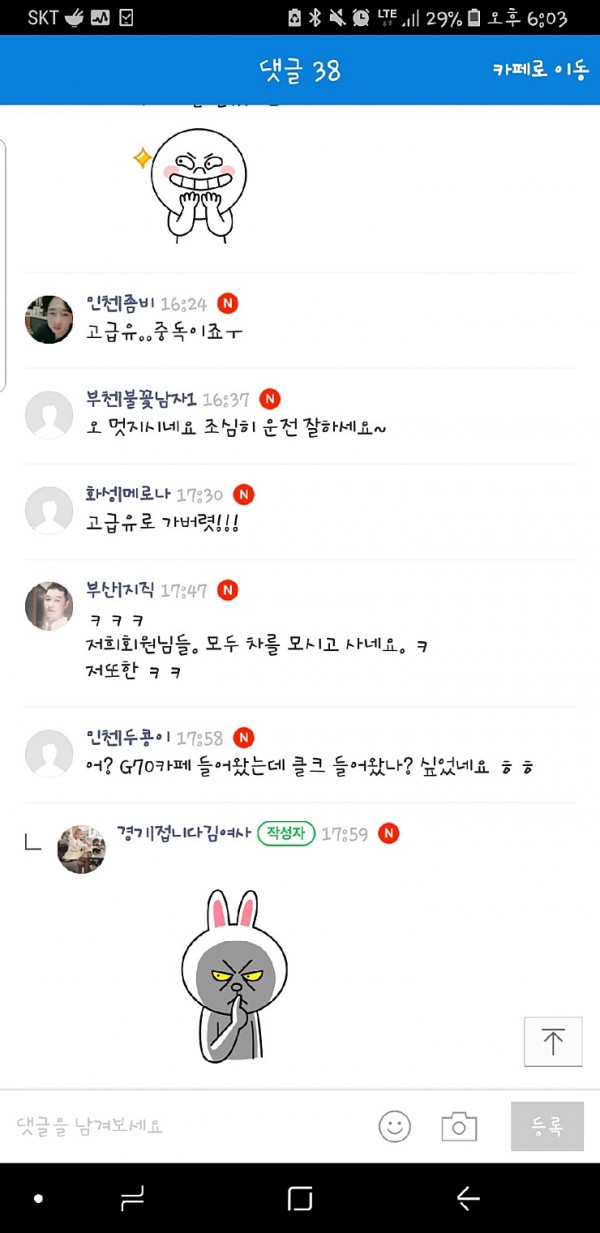Open 인천좀비's profile picture
This screenshot has height=1233, width=600.
point(49,320)
